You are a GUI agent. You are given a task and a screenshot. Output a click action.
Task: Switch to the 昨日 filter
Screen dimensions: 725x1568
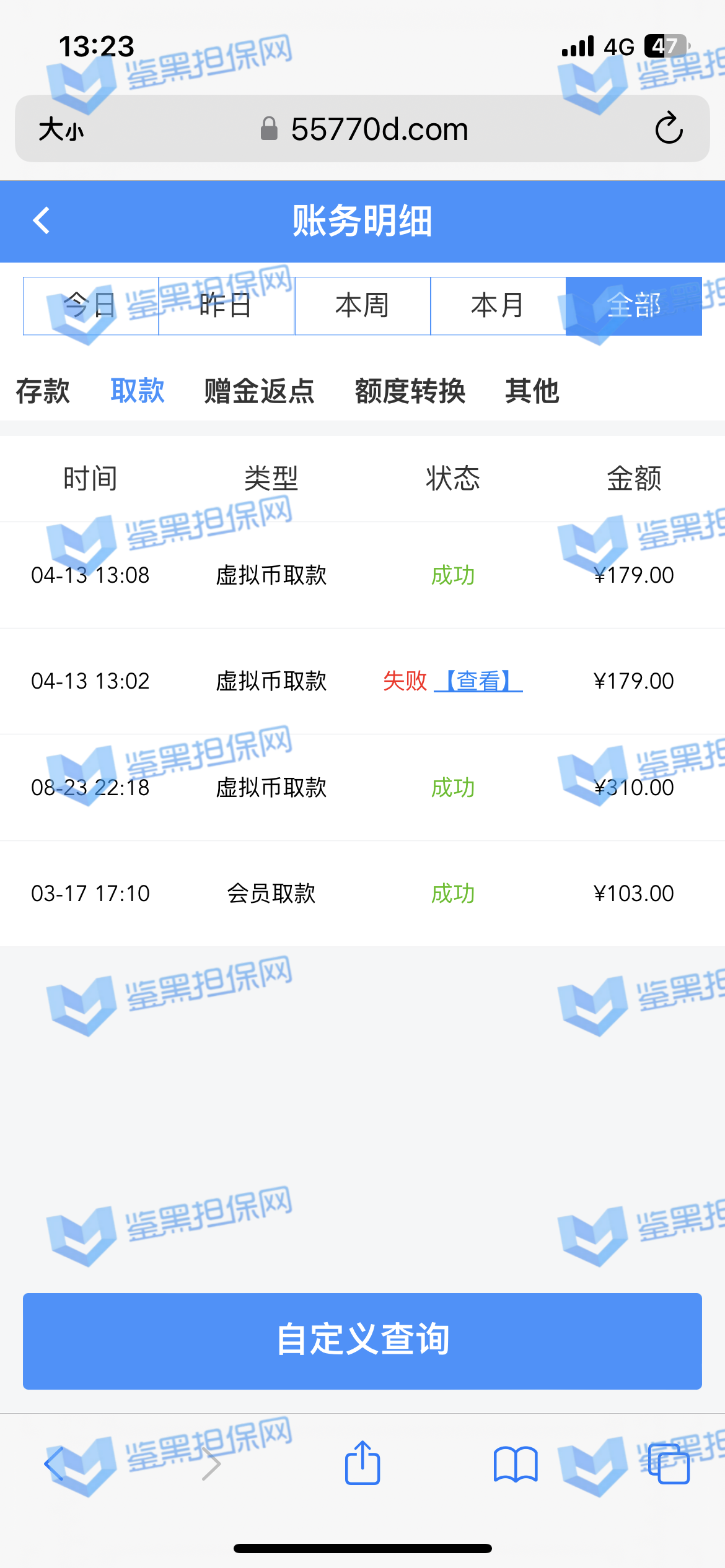227,306
